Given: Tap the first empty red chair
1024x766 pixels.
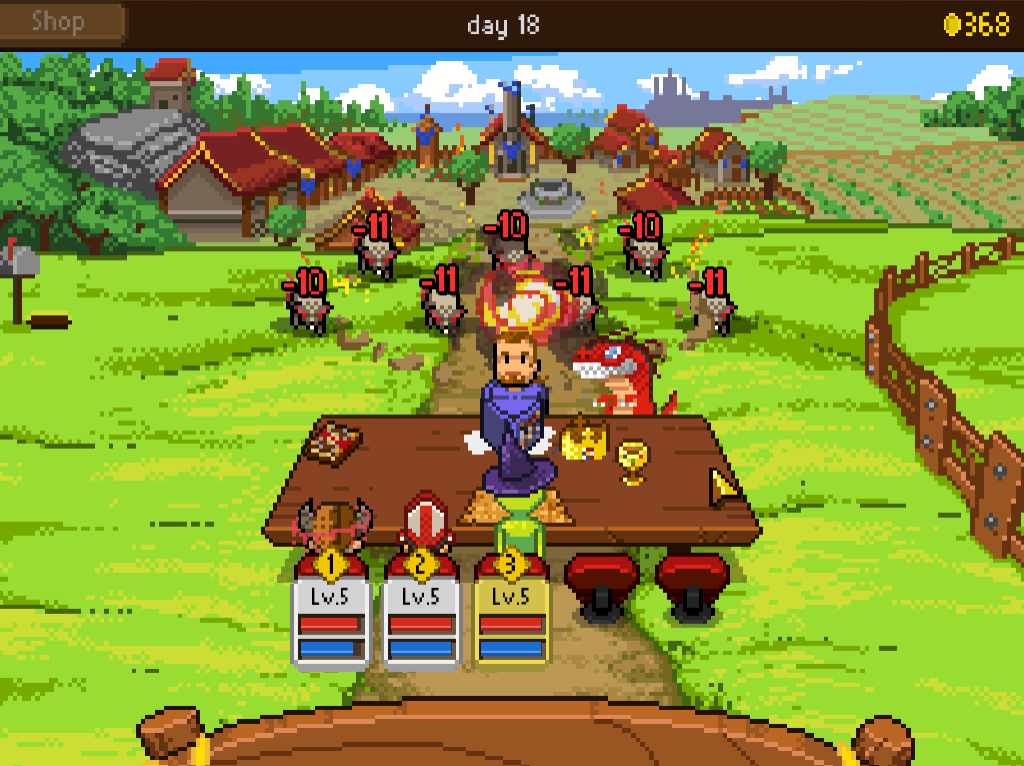Looking at the screenshot, I should tap(601, 578).
